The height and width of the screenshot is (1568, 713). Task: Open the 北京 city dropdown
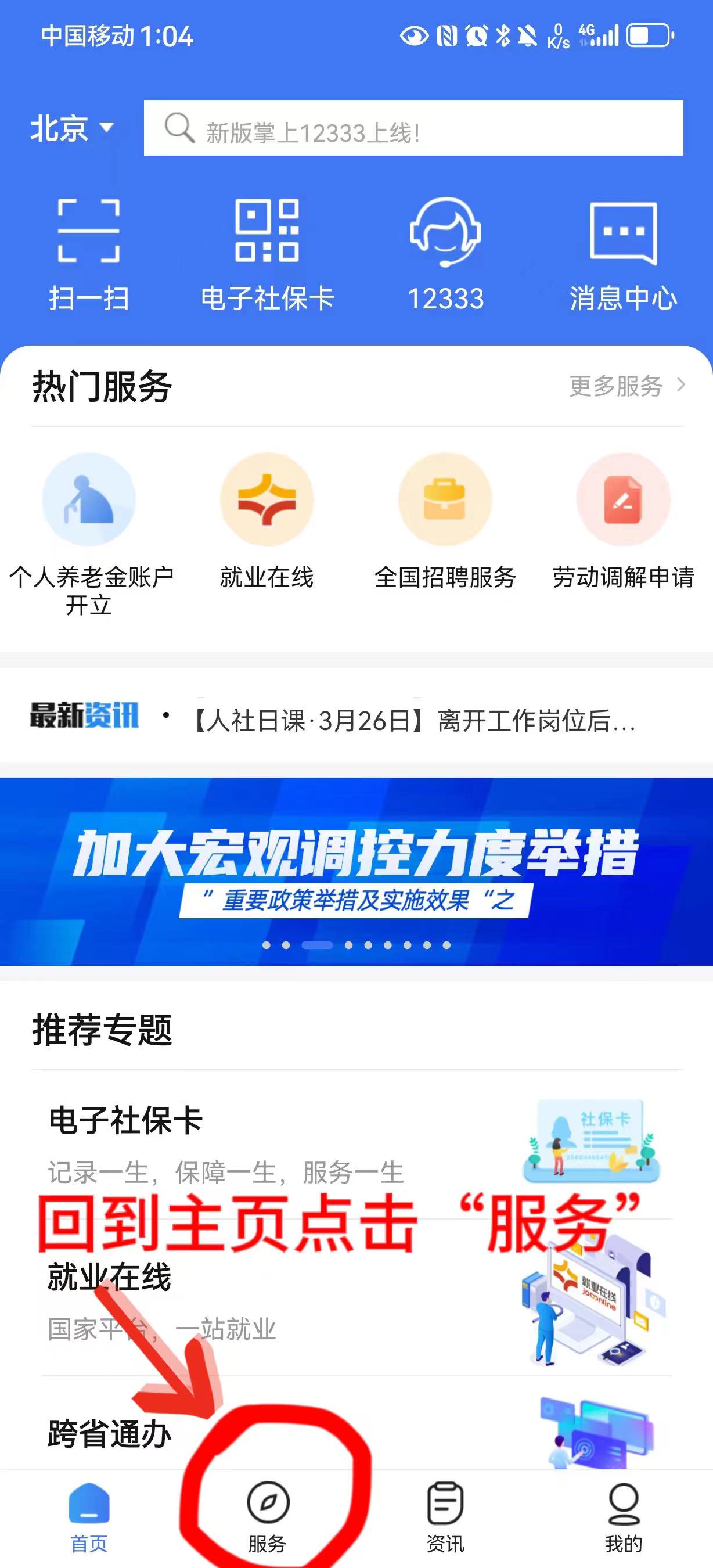click(72, 128)
